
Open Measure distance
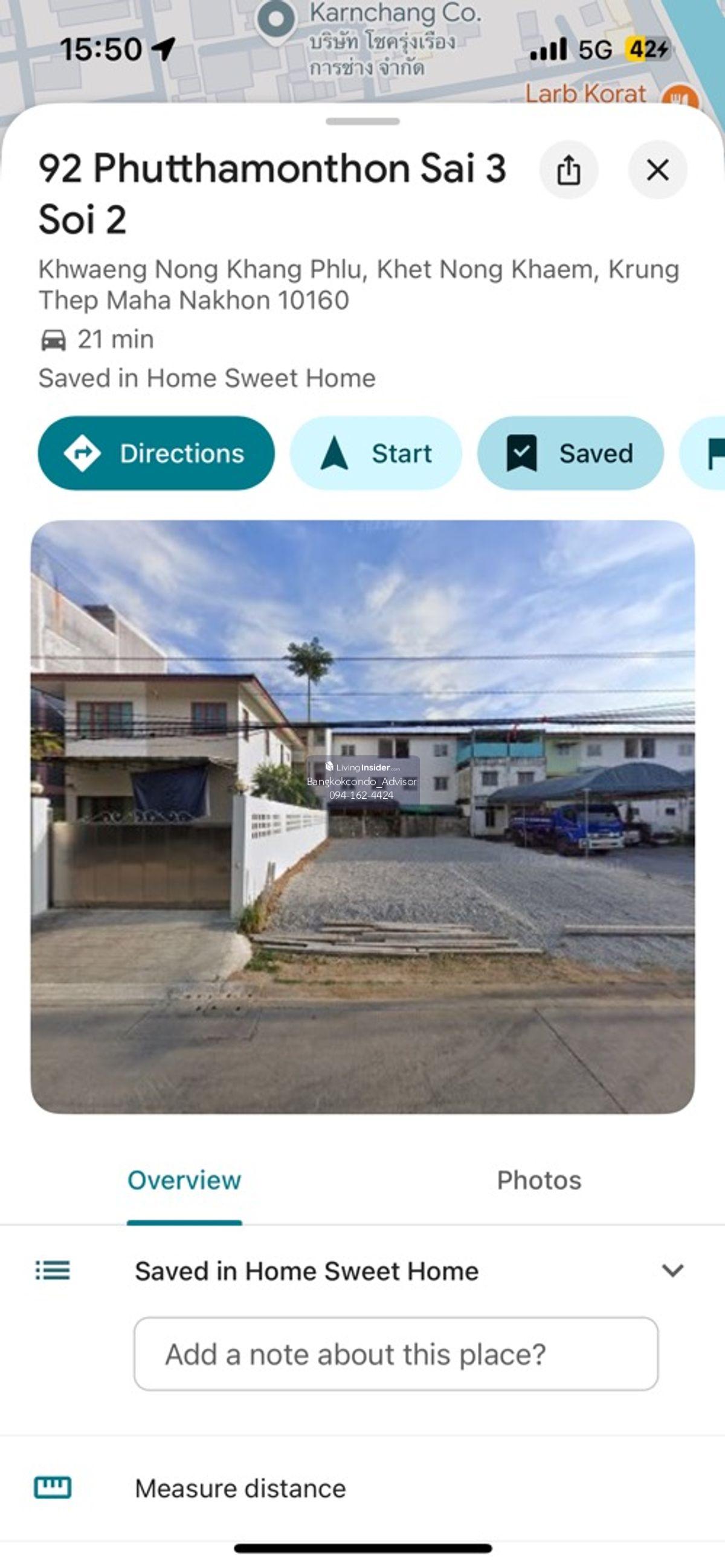pos(240,1488)
